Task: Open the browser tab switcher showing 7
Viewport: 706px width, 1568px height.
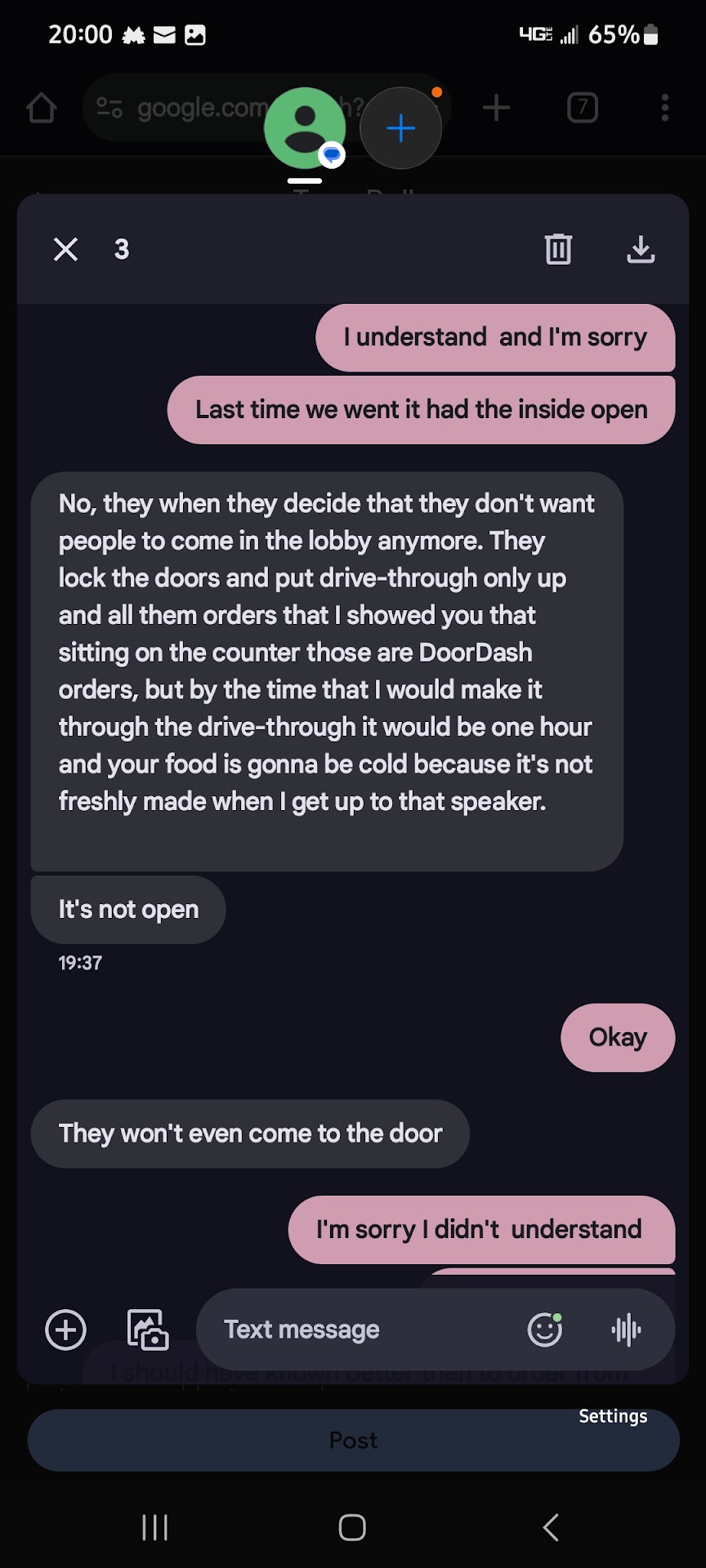Action: (583, 108)
